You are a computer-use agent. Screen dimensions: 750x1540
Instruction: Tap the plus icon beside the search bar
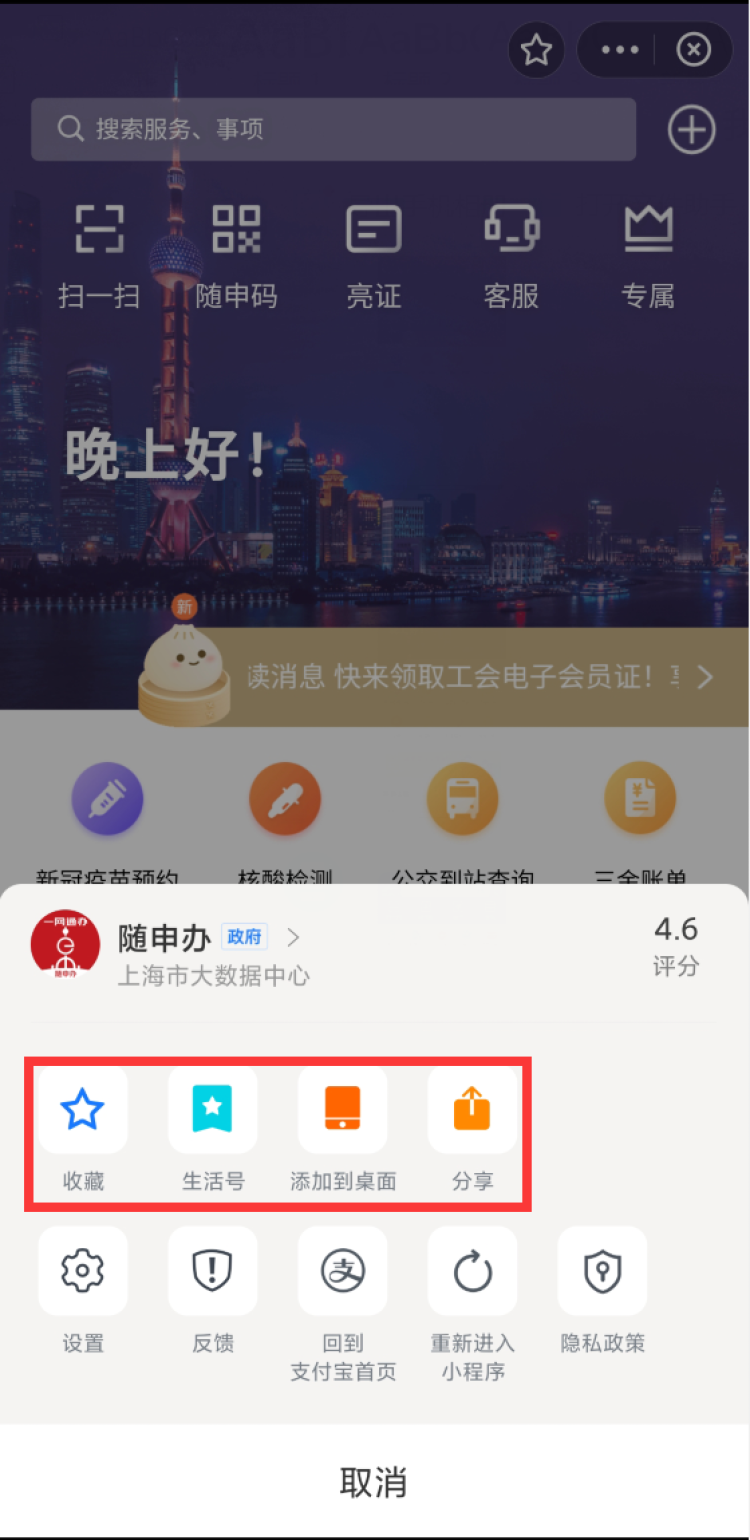[x=692, y=130]
